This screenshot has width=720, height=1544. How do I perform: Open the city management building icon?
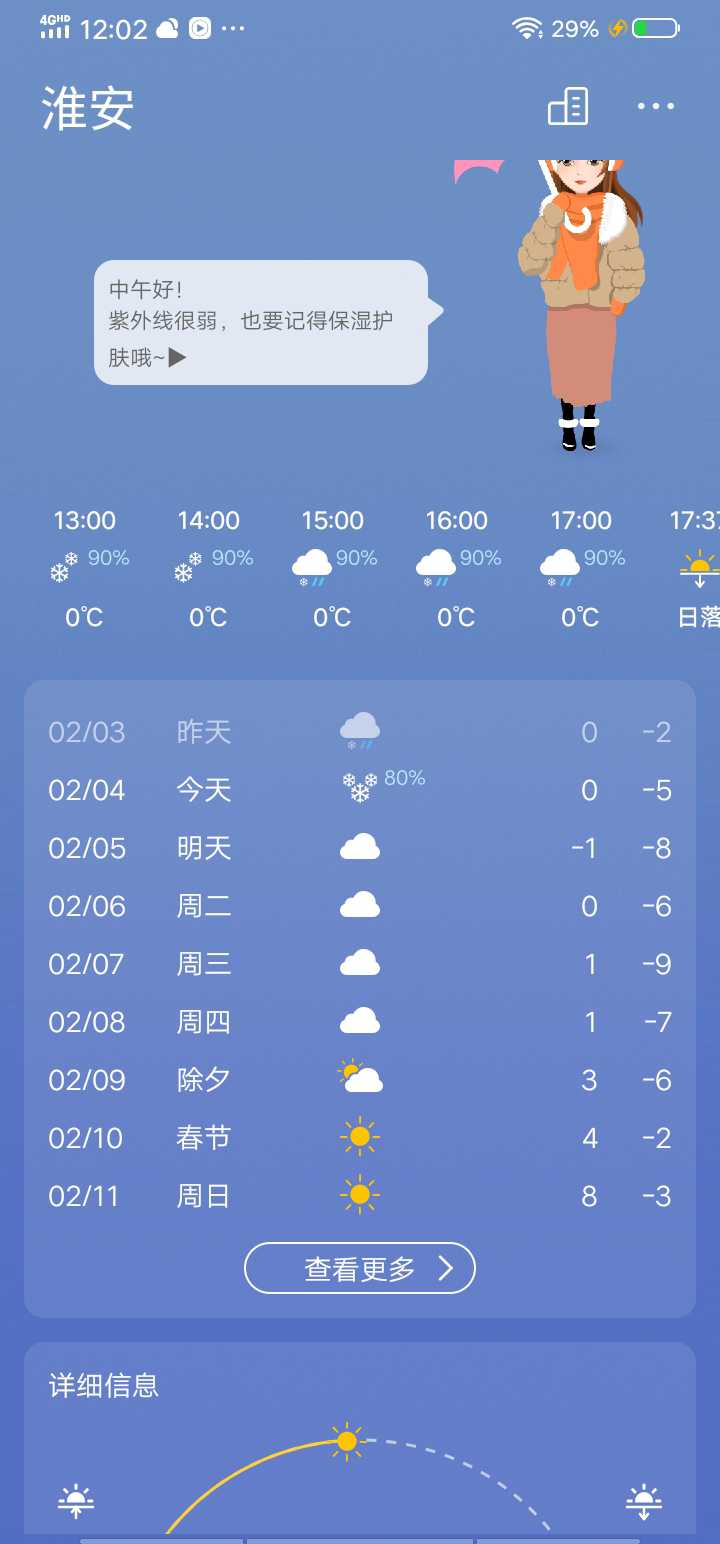pyautogui.click(x=568, y=107)
